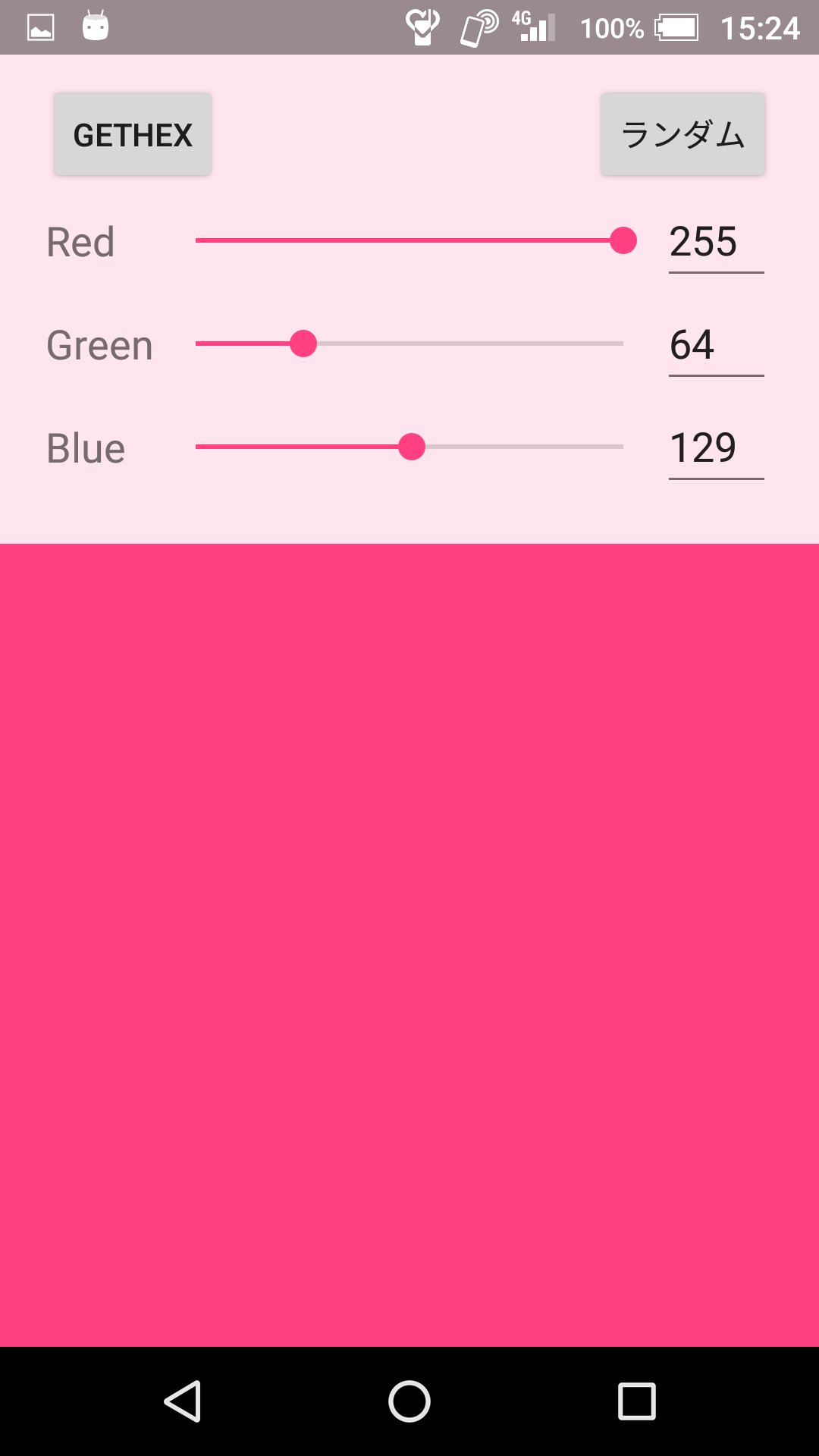Image resolution: width=819 pixels, height=1456 pixels.
Task: Select the Red value field showing 255
Action: pos(704,241)
